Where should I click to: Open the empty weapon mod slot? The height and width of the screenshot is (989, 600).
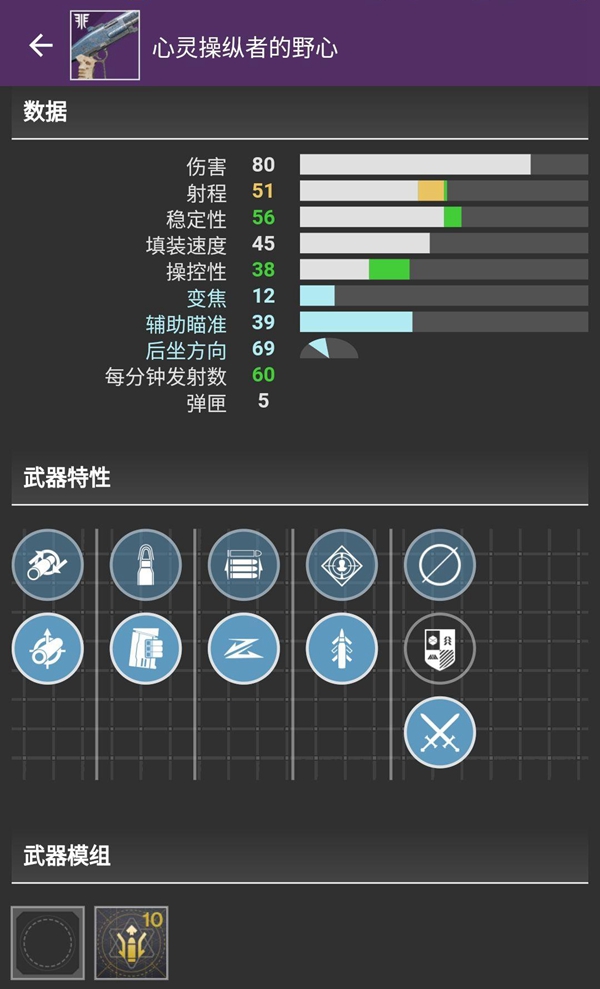pos(48,942)
